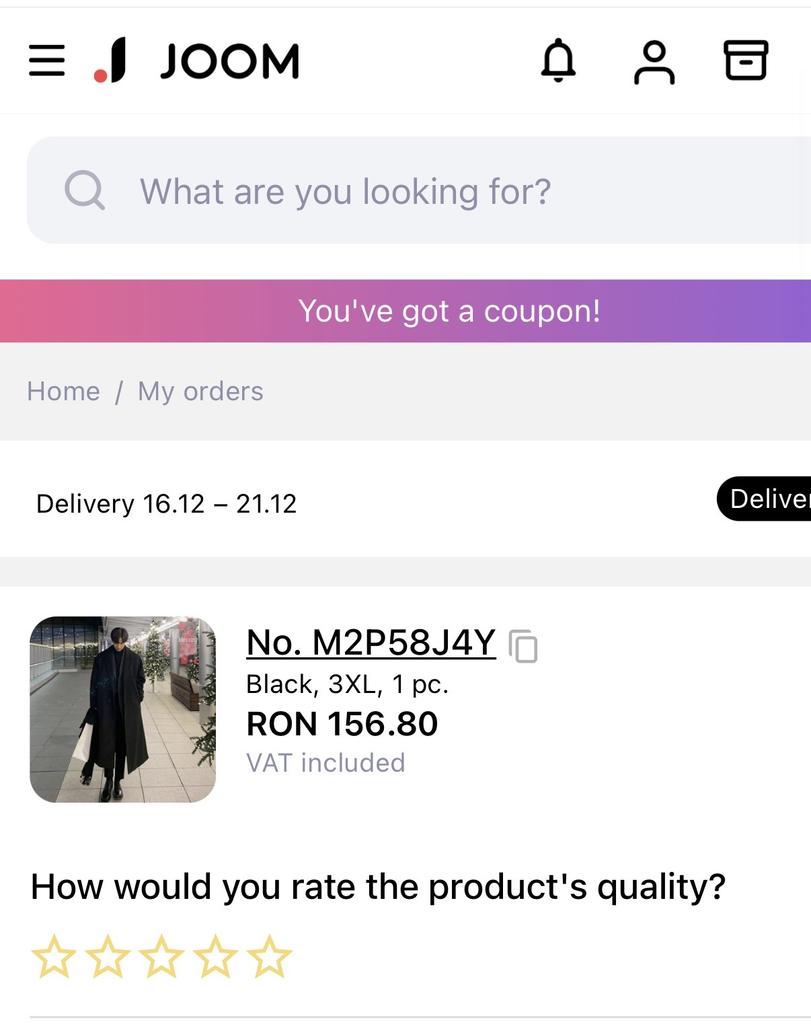Image resolution: width=811 pixels, height=1024 pixels.
Task: Go to the JOOM home logo
Action: point(197,61)
